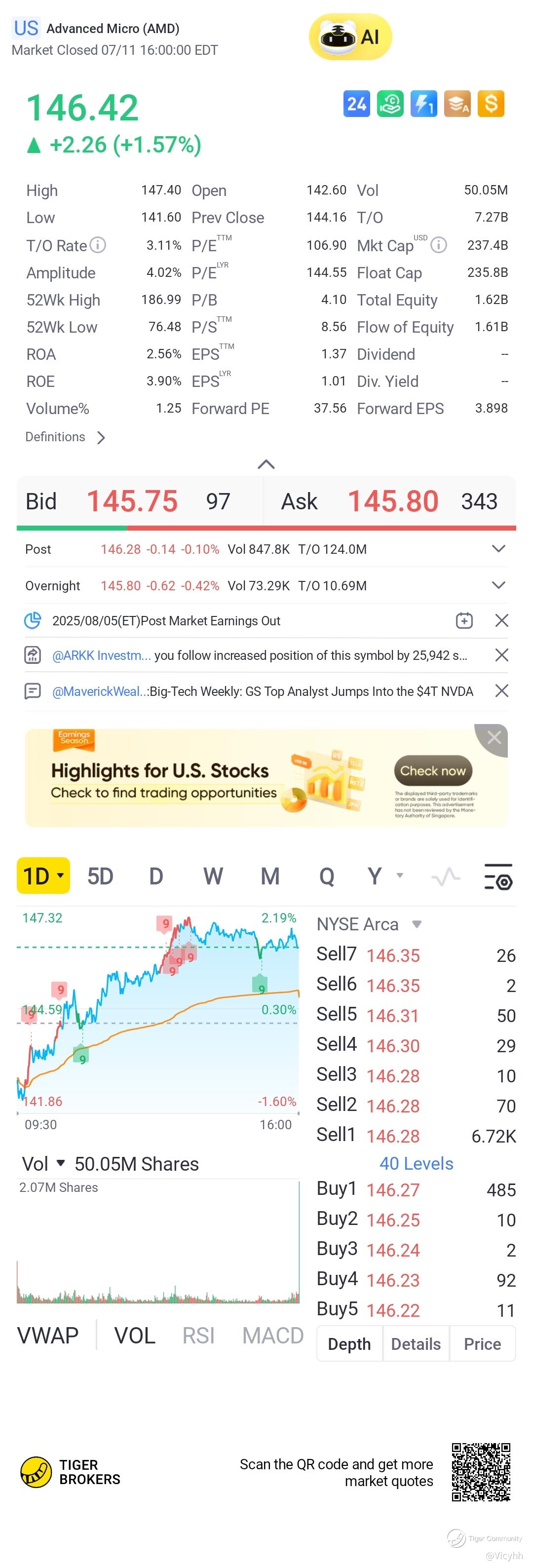Open chart settings icon
Image resolution: width=533 pixels, height=1568 pixels.
coord(498,877)
